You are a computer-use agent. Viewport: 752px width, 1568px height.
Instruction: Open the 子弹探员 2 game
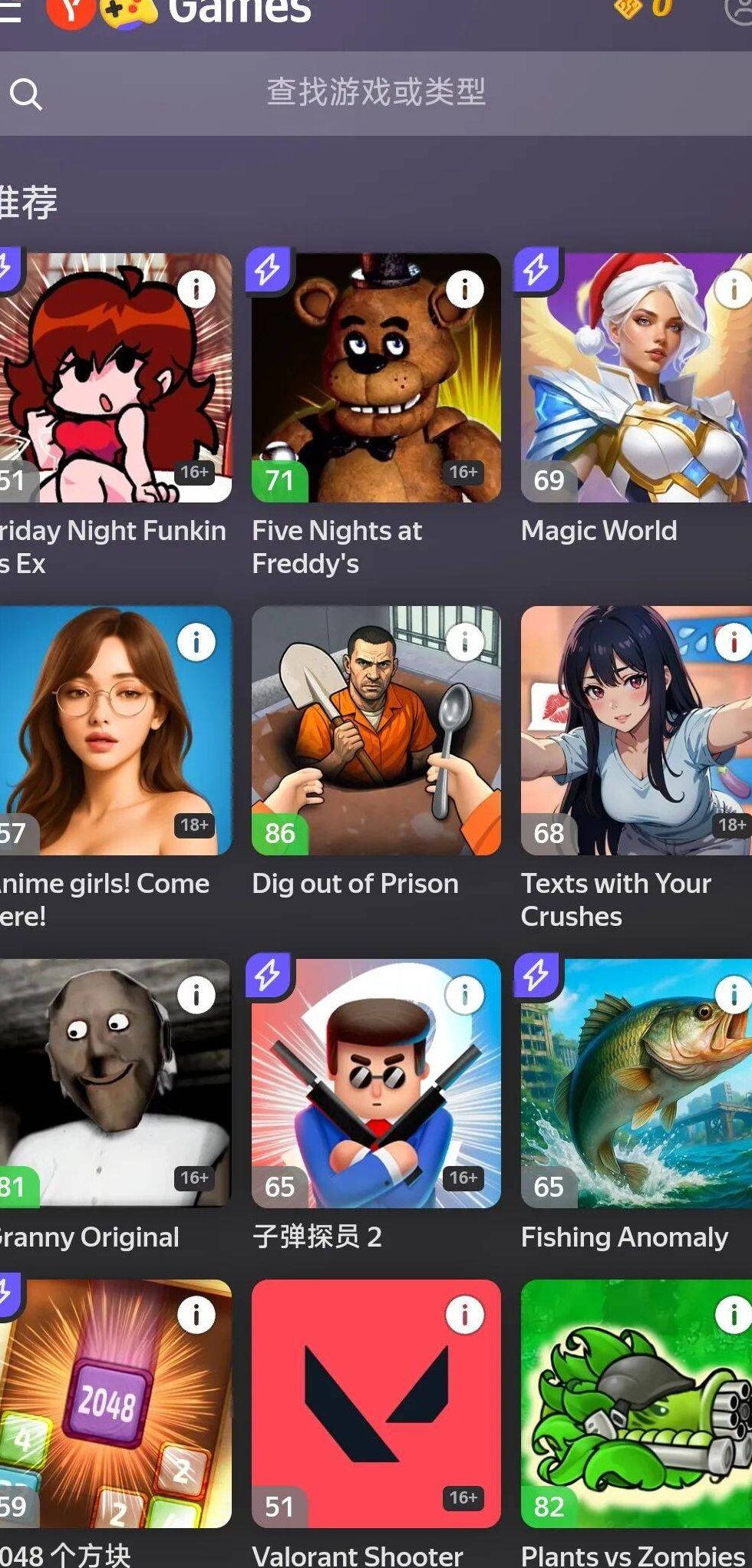click(x=376, y=1083)
